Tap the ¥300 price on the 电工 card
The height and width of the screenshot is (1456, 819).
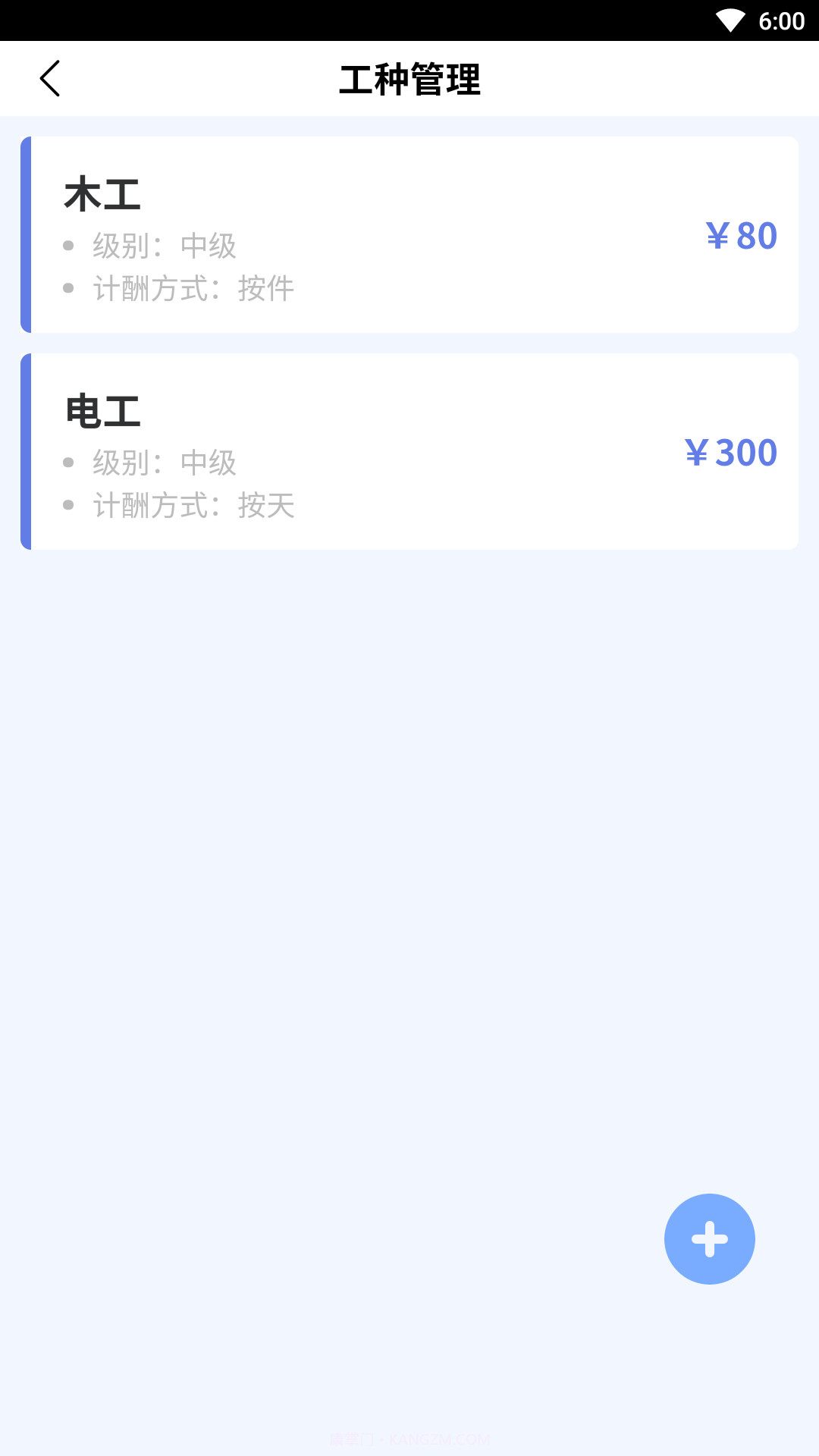click(x=731, y=453)
